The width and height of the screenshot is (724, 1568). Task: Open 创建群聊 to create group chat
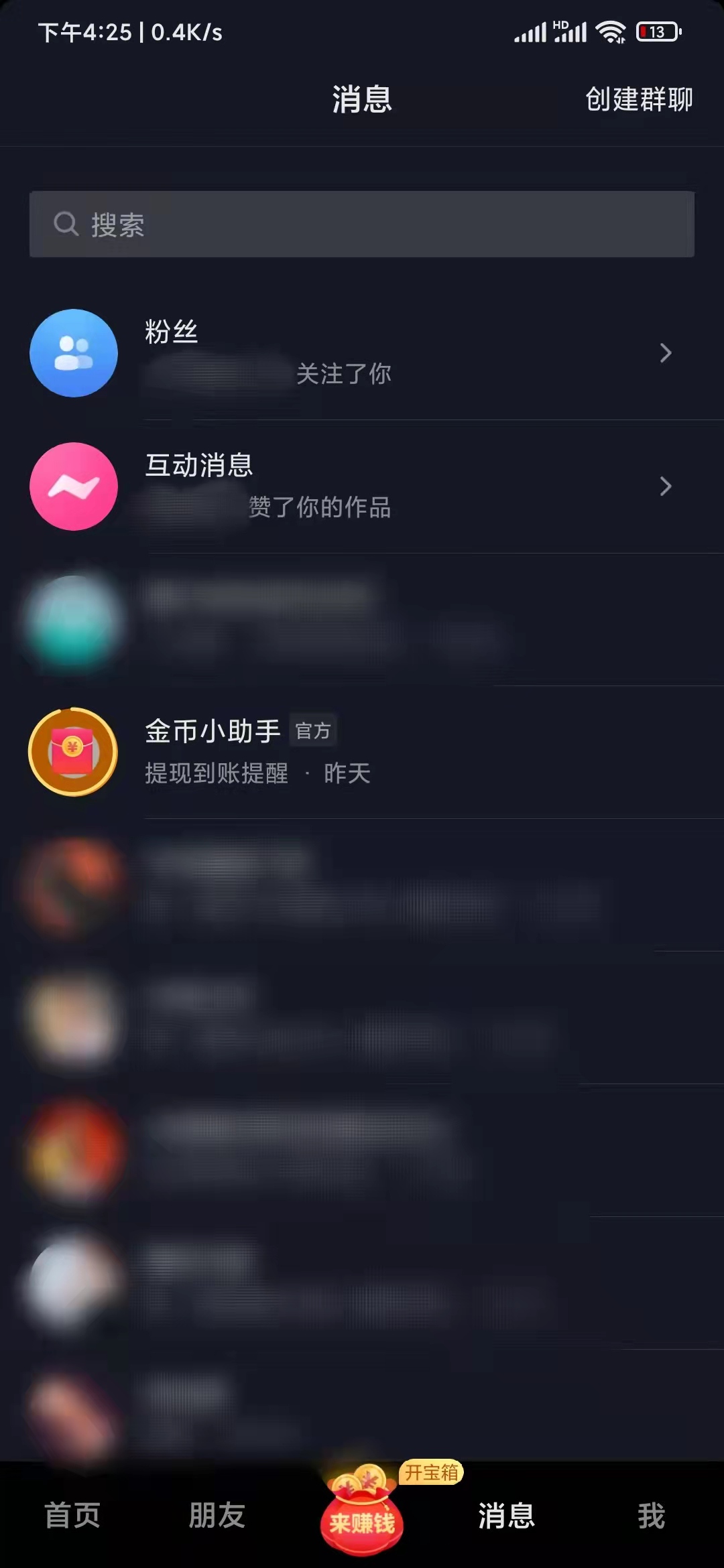638,99
